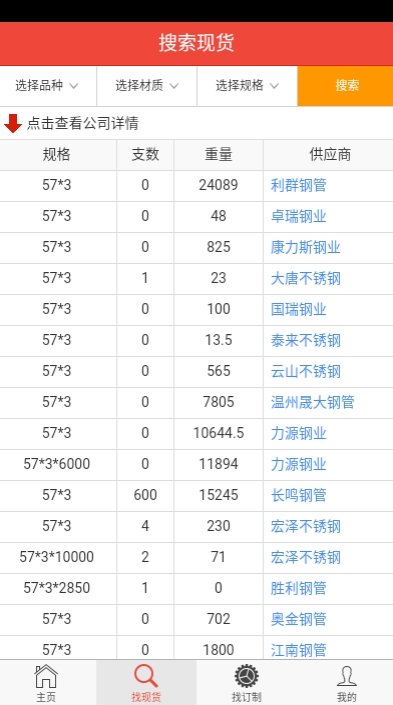Open supplier 大唐不锈钢 details

click(305, 278)
